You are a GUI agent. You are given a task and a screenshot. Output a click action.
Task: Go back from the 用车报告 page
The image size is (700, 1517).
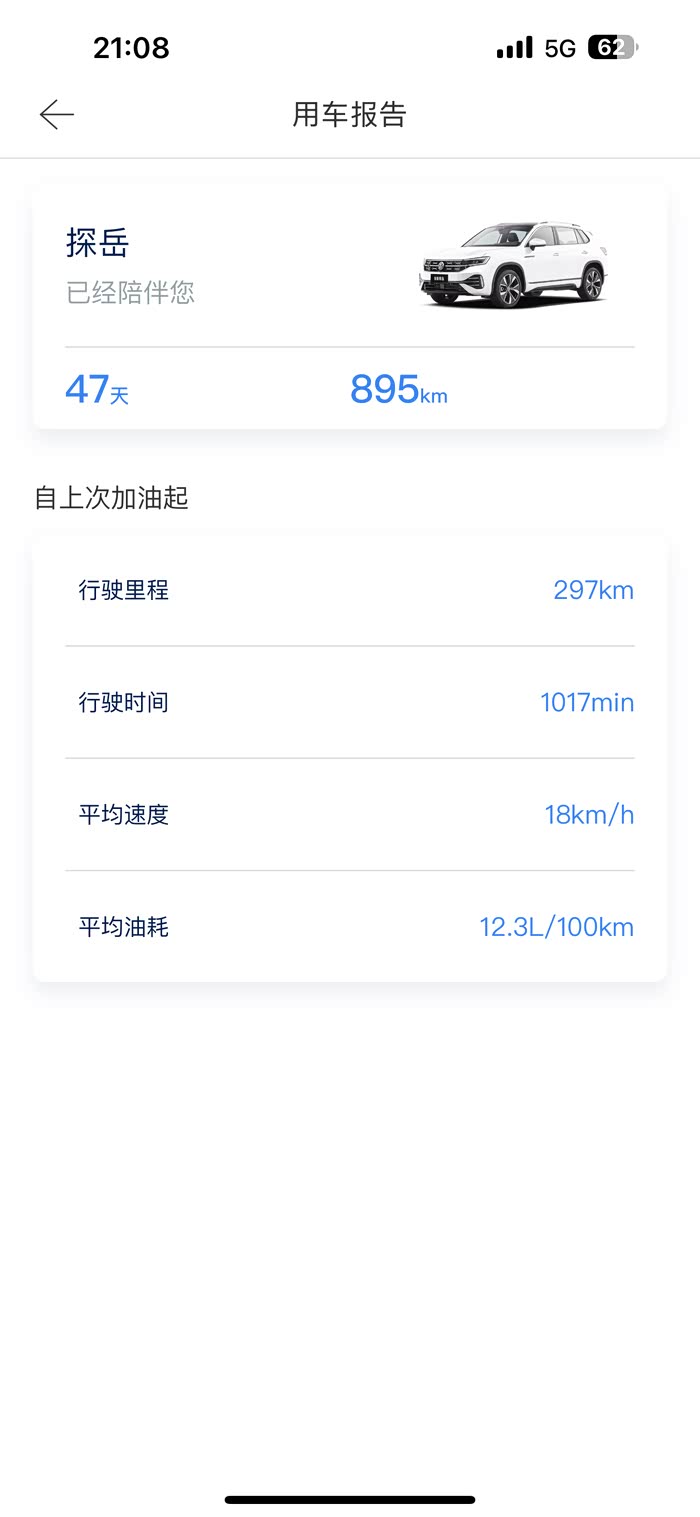click(x=57, y=115)
